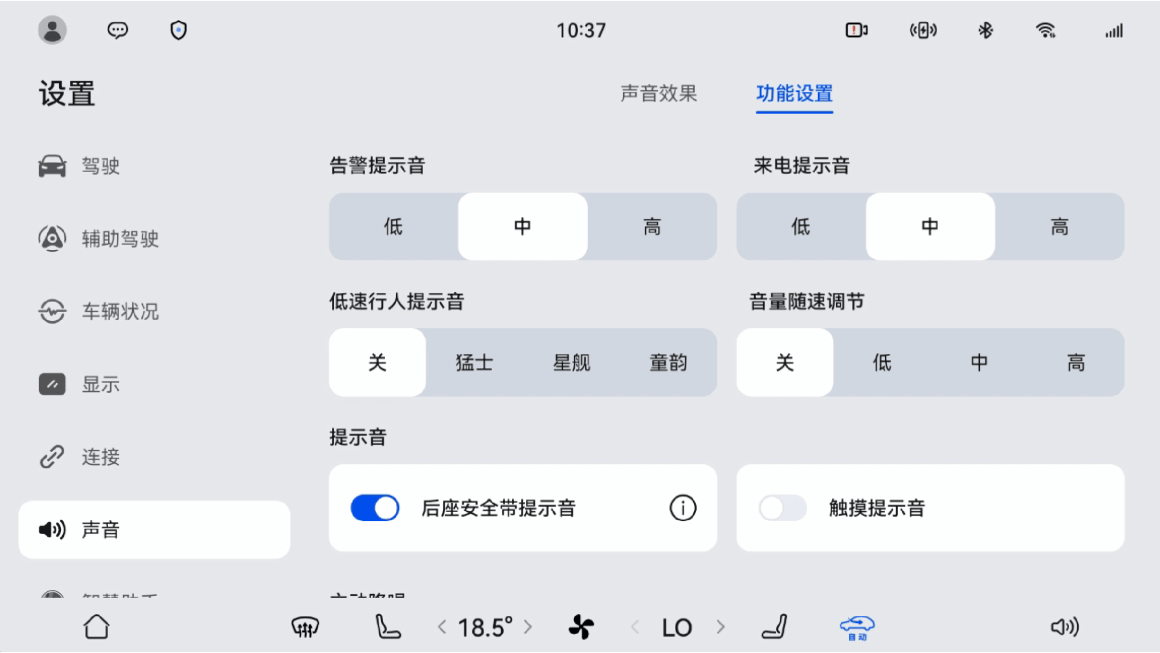The height and width of the screenshot is (653, 1160).
Task: Open 辅助驾驶 settings
Action: coord(120,239)
